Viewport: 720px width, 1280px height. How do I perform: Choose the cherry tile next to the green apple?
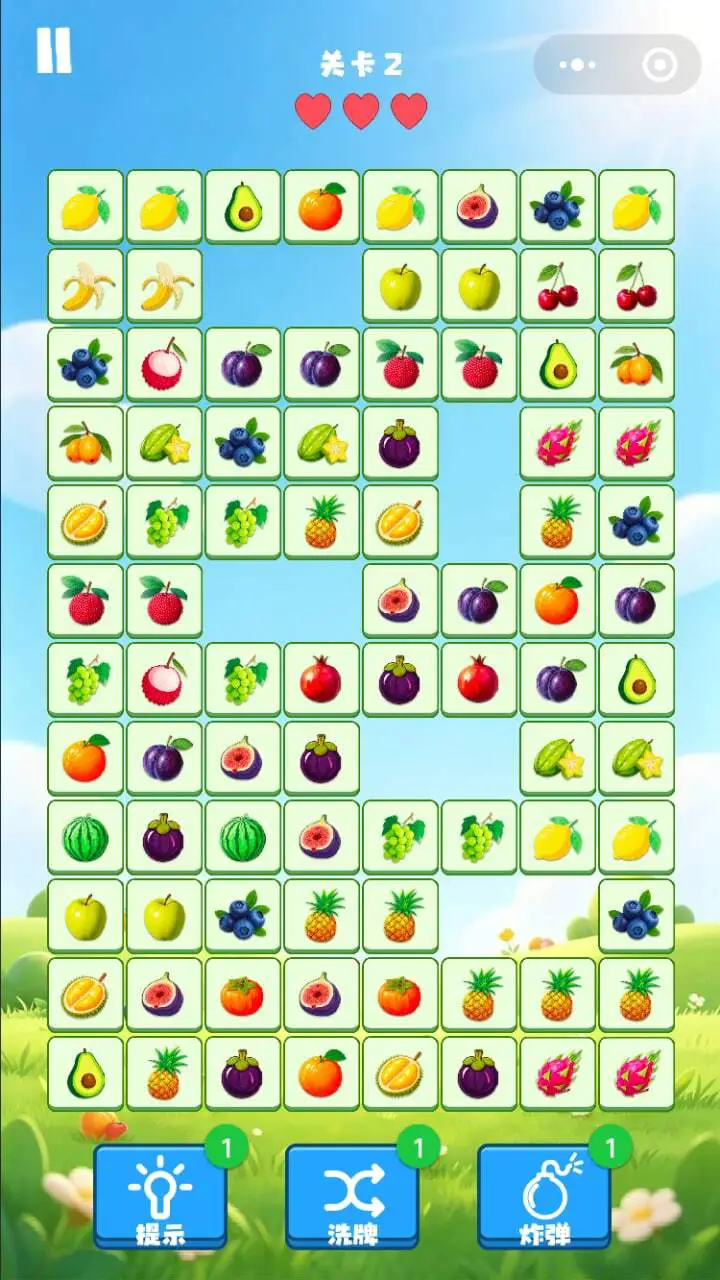[x=557, y=286]
